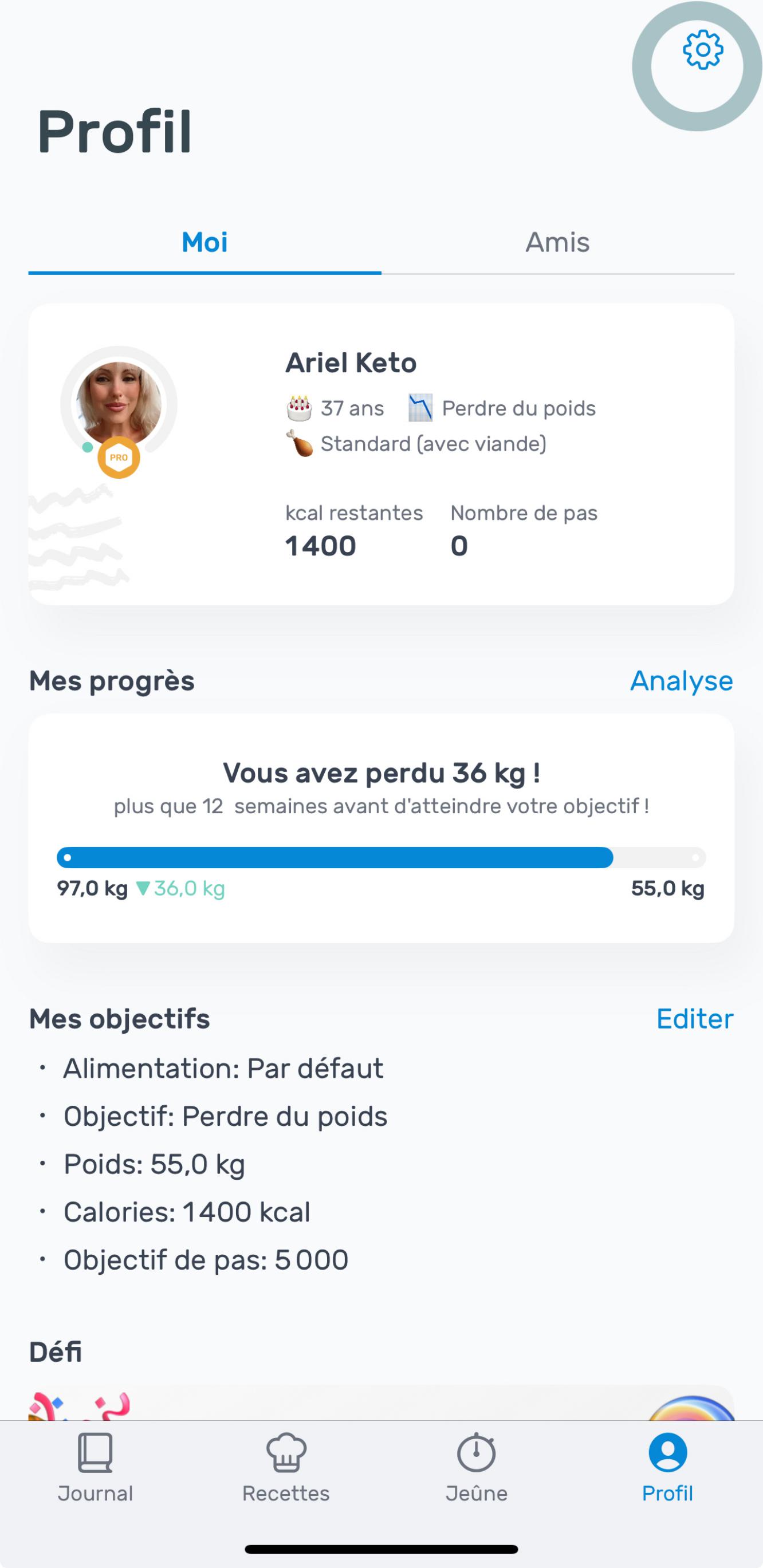Open the settings gear icon

point(703,50)
